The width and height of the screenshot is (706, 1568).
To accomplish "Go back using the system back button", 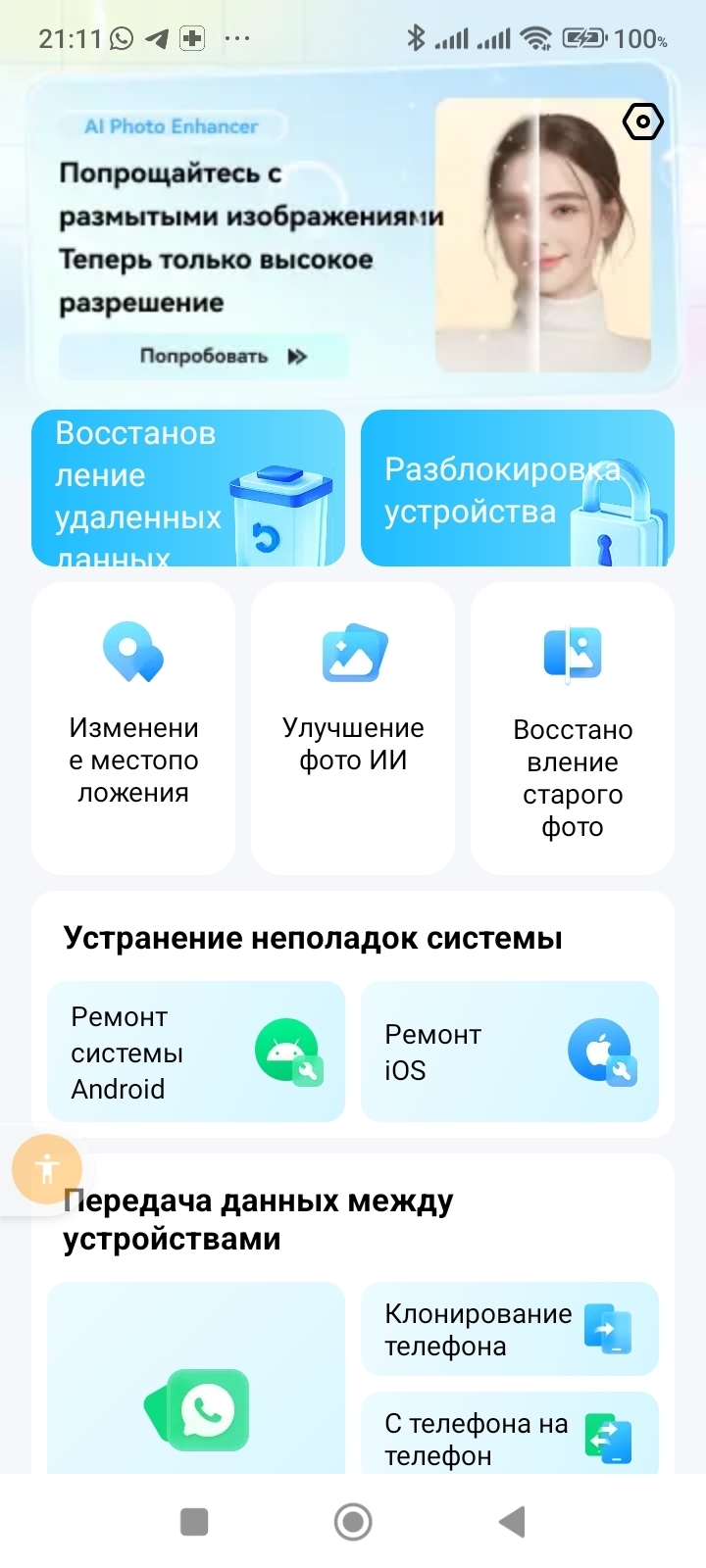I will (x=512, y=1522).
